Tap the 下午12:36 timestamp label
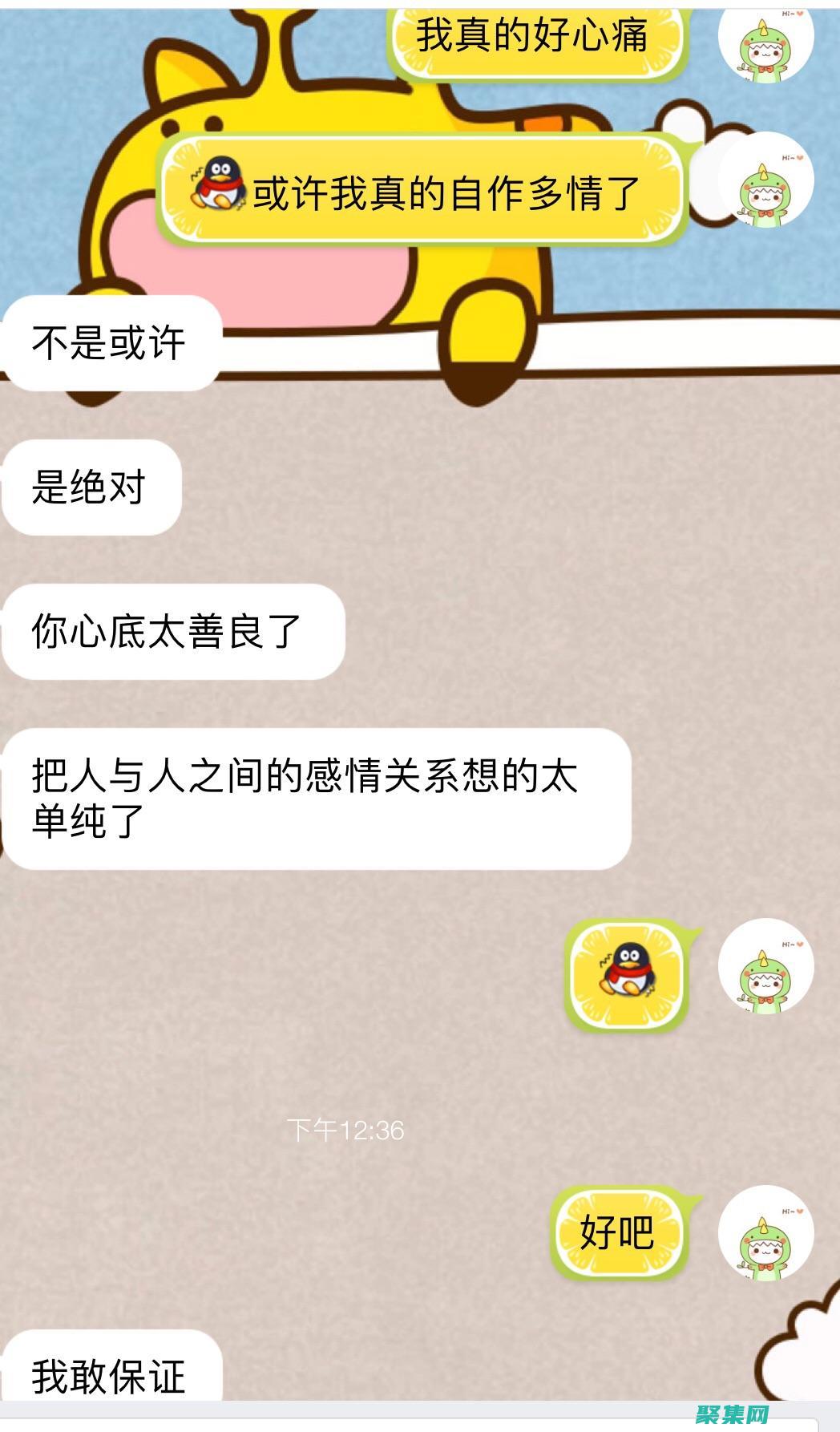The width and height of the screenshot is (840, 1432). point(349,1131)
